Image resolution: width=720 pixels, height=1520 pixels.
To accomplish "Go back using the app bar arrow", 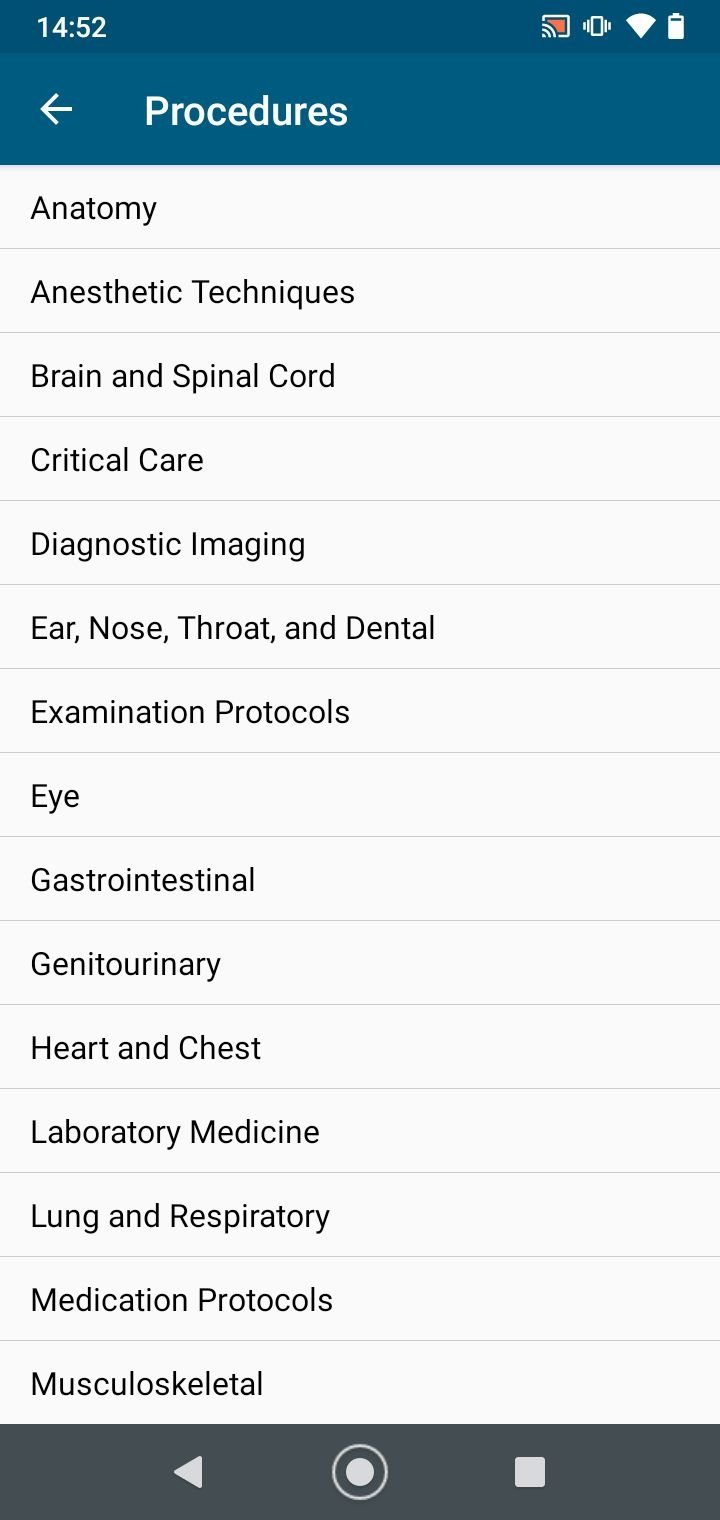I will (x=56, y=110).
